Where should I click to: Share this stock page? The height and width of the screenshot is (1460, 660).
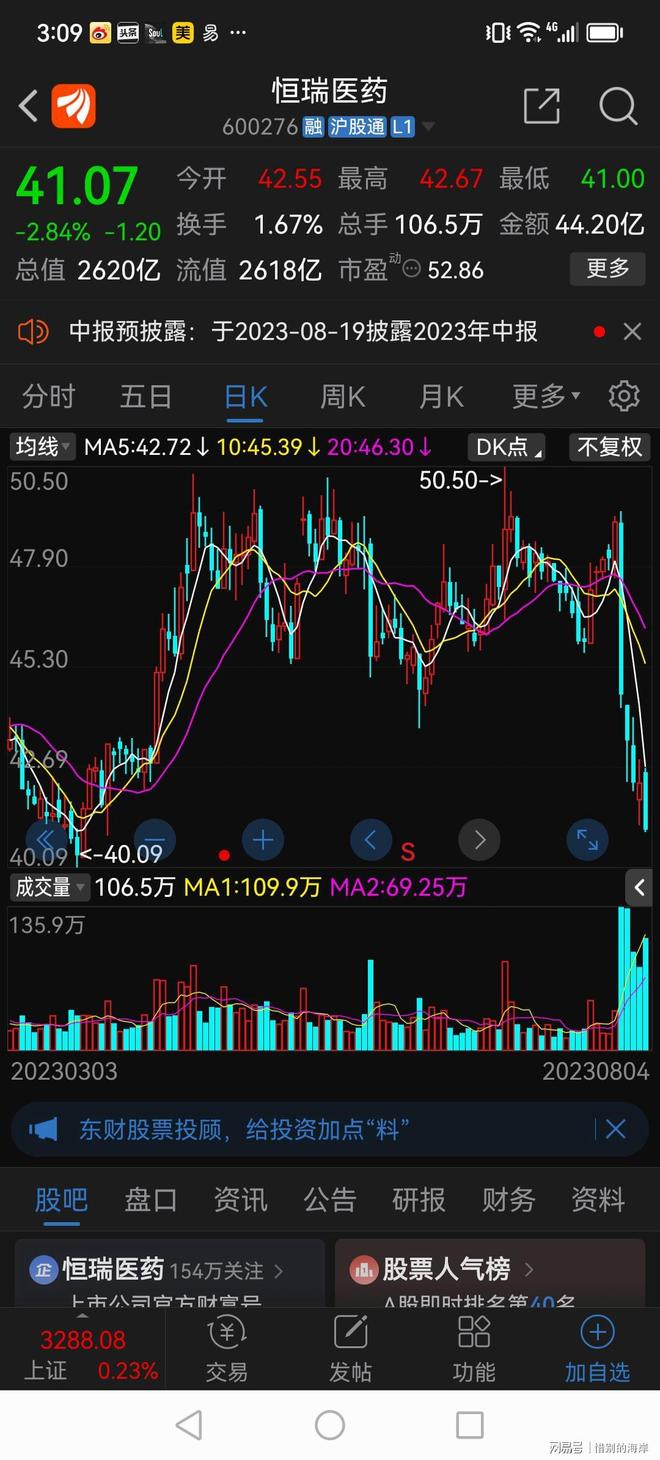(x=541, y=105)
